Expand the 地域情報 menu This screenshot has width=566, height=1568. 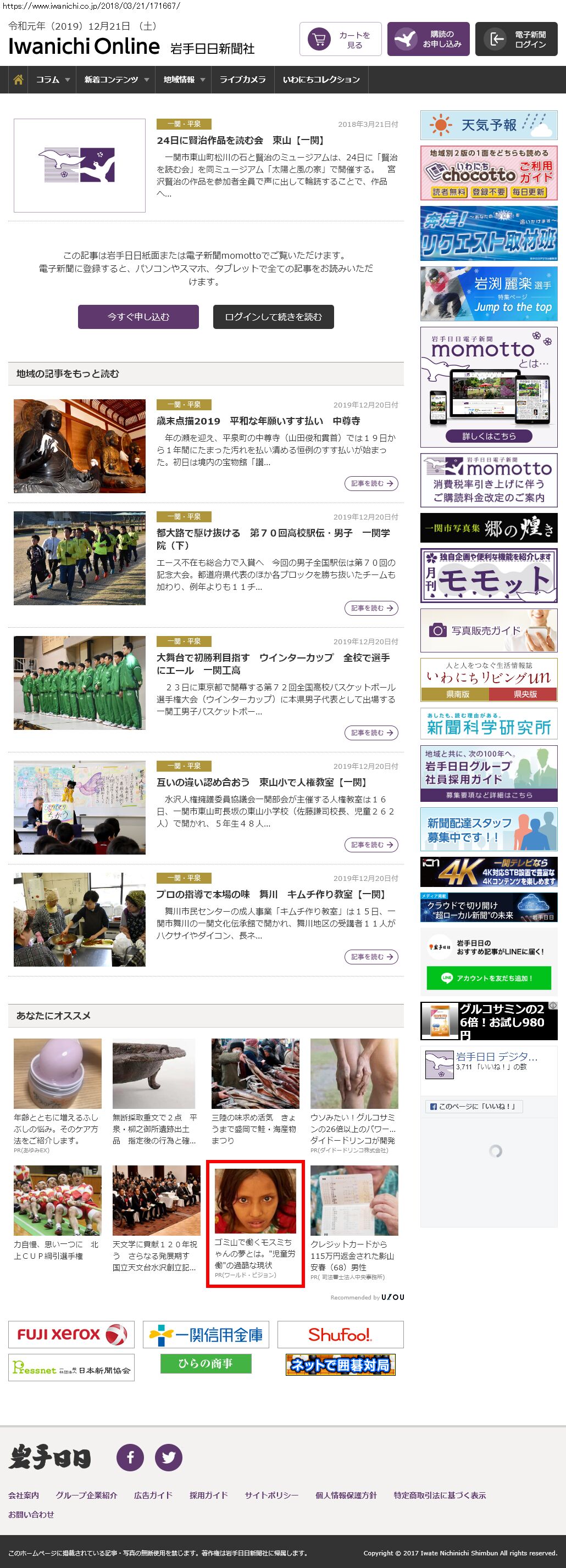pos(184,80)
